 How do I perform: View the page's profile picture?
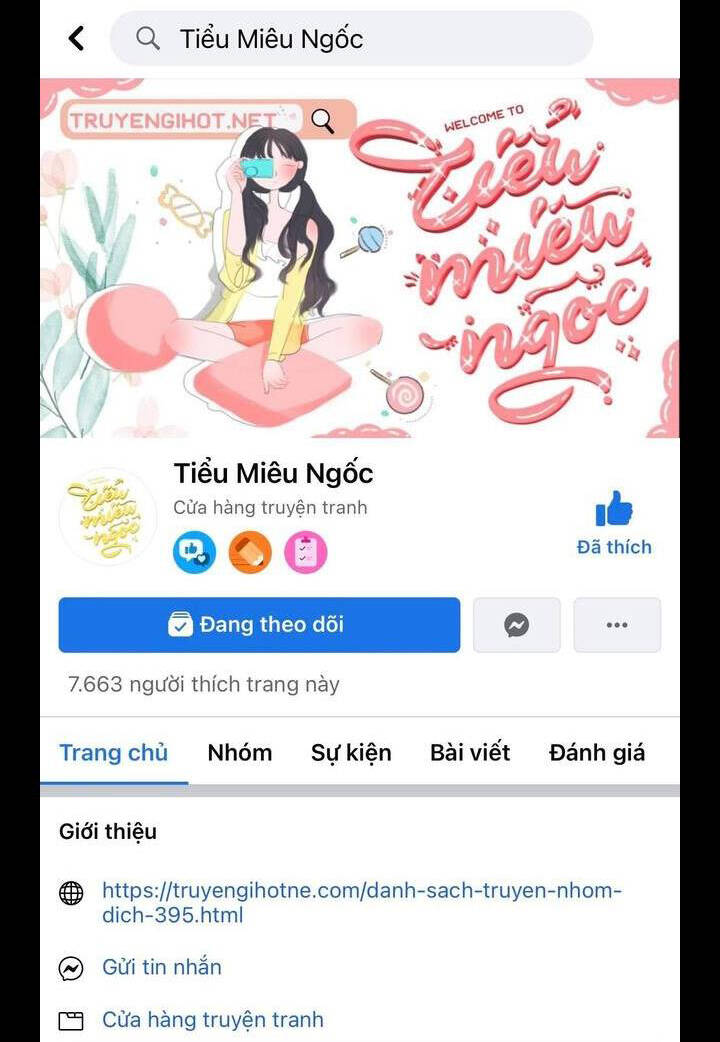pos(107,516)
